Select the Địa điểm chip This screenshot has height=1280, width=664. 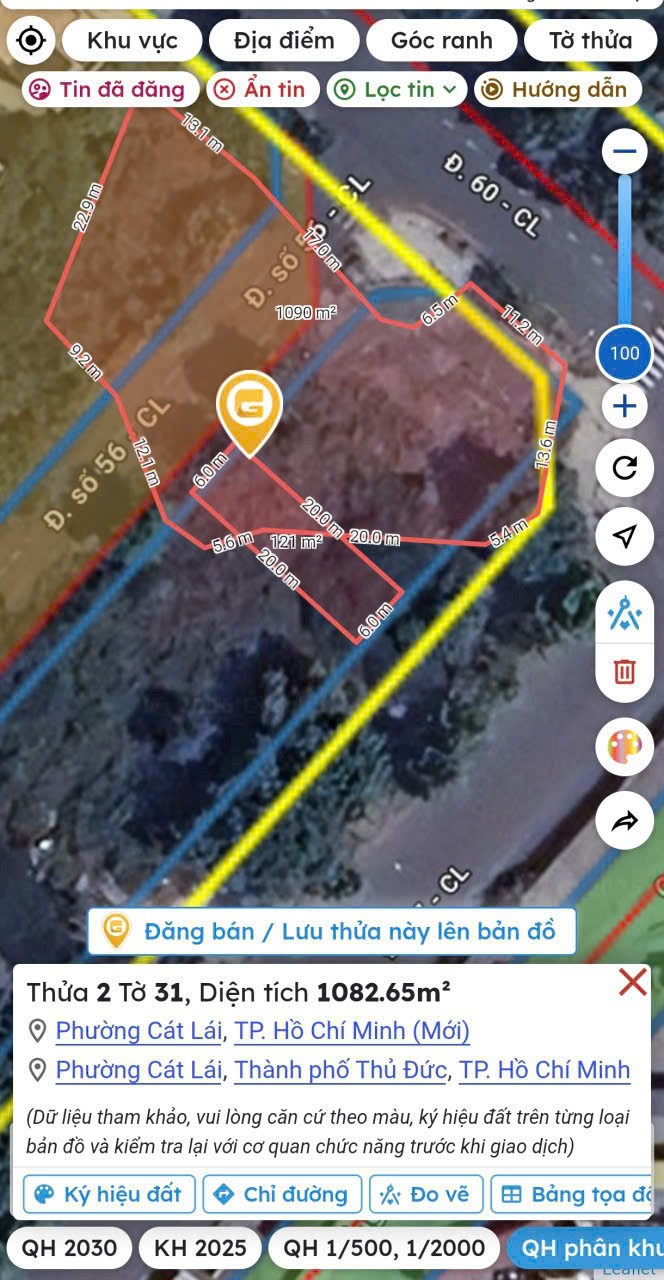click(284, 41)
